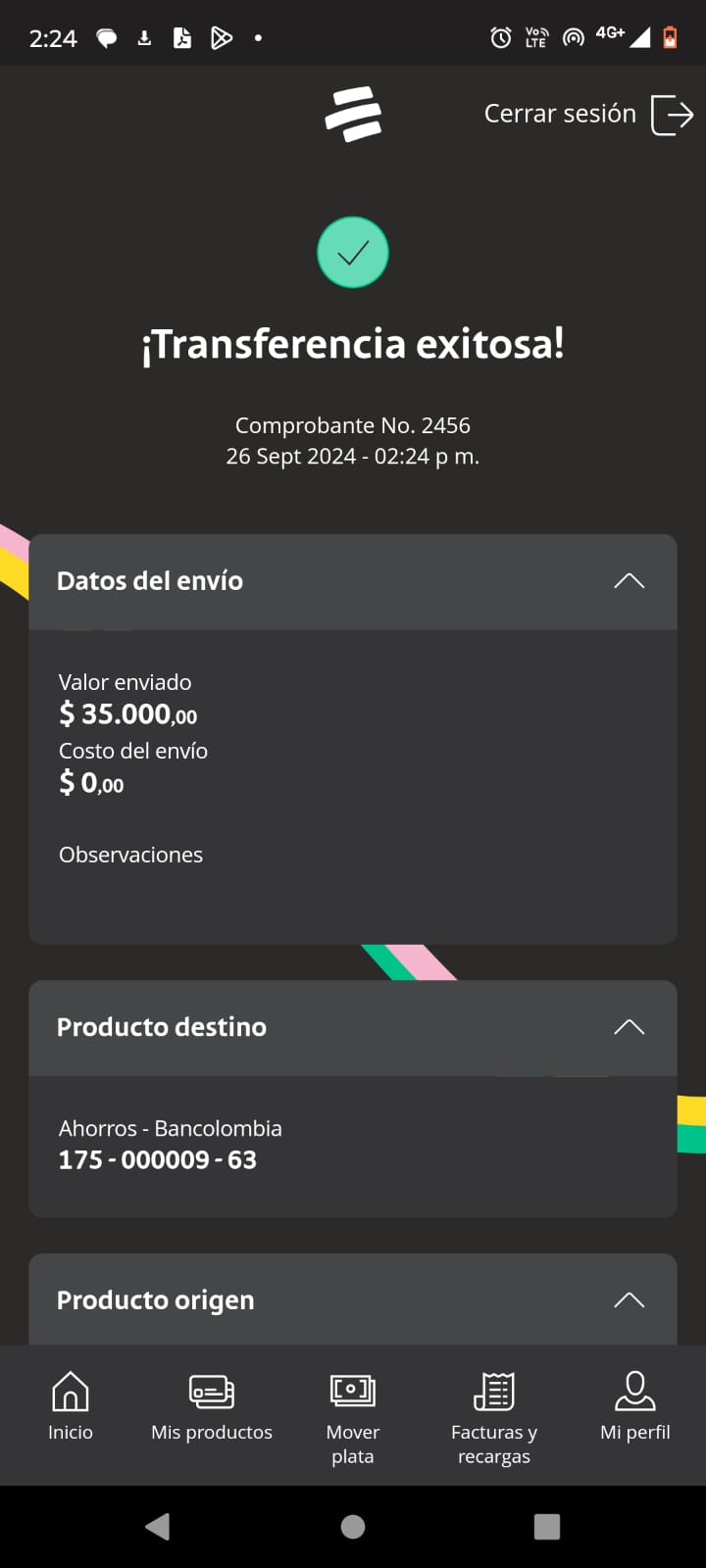Go to the Inicio tab

pos(71,1407)
